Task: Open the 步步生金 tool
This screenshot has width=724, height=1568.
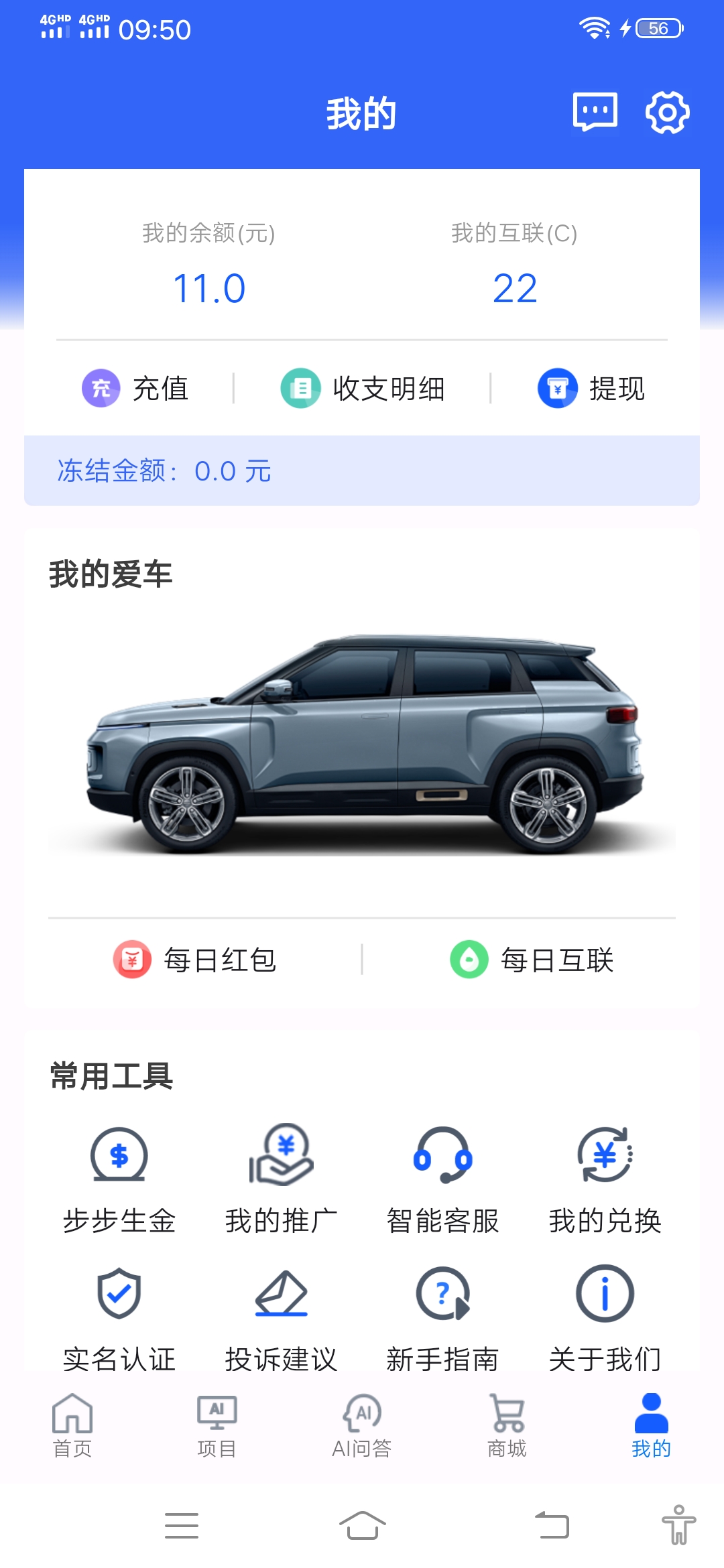Action: tap(119, 1181)
